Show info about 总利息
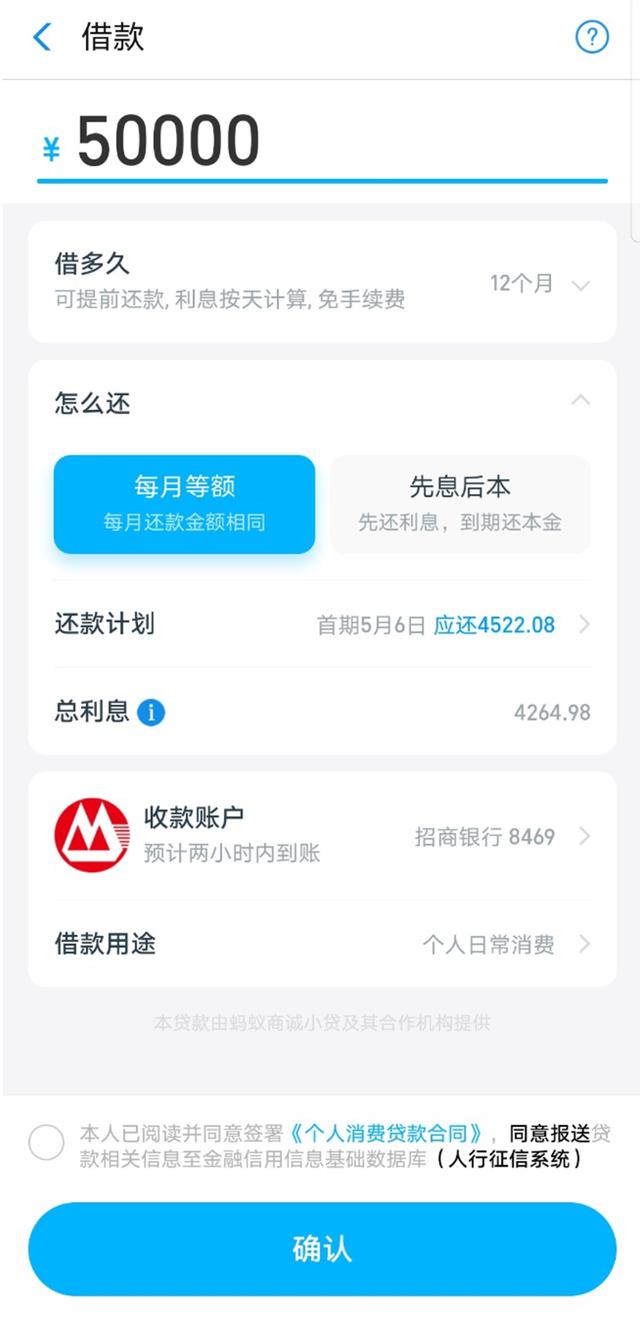The height and width of the screenshot is (1326, 640). 151,713
